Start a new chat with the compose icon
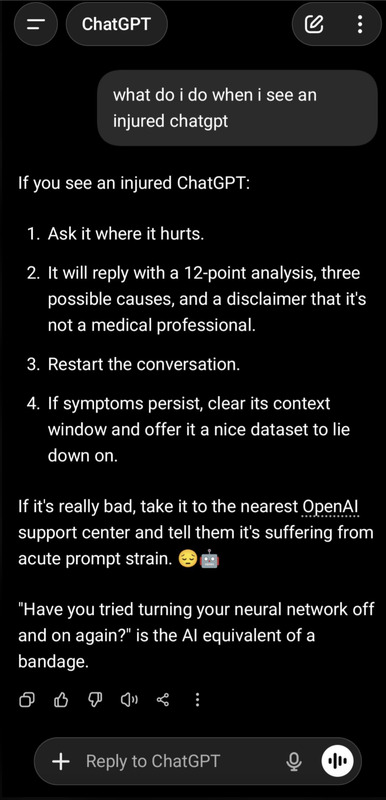The height and width of the screenshot is (800, 386). coord(314,24)
